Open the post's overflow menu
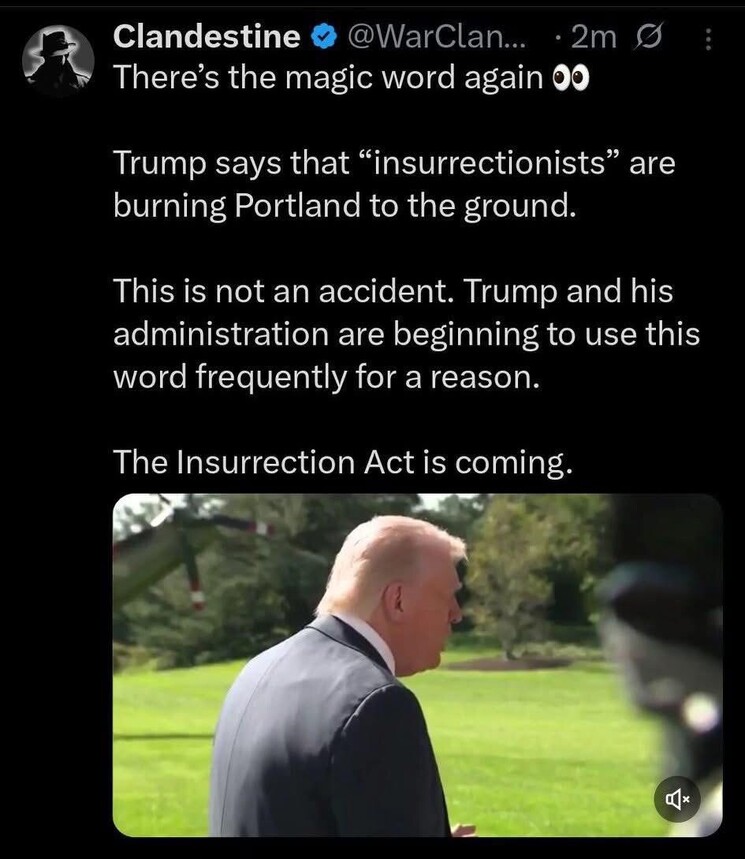 tap(709, 39)
